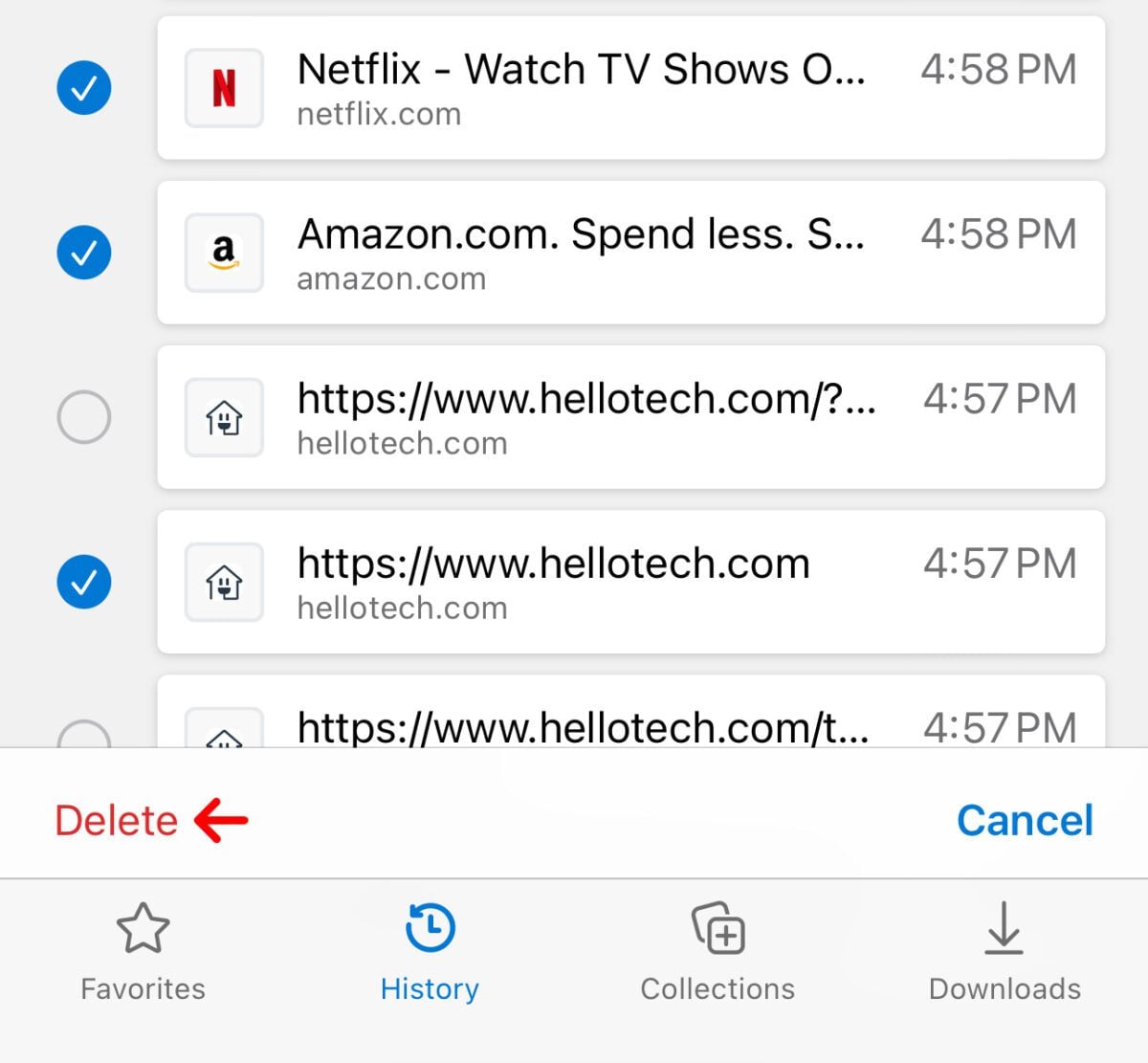Open the Netflix history row
Viewport: 1148px width, 1063px height.
pyautogui.click(x=629, y=88)
